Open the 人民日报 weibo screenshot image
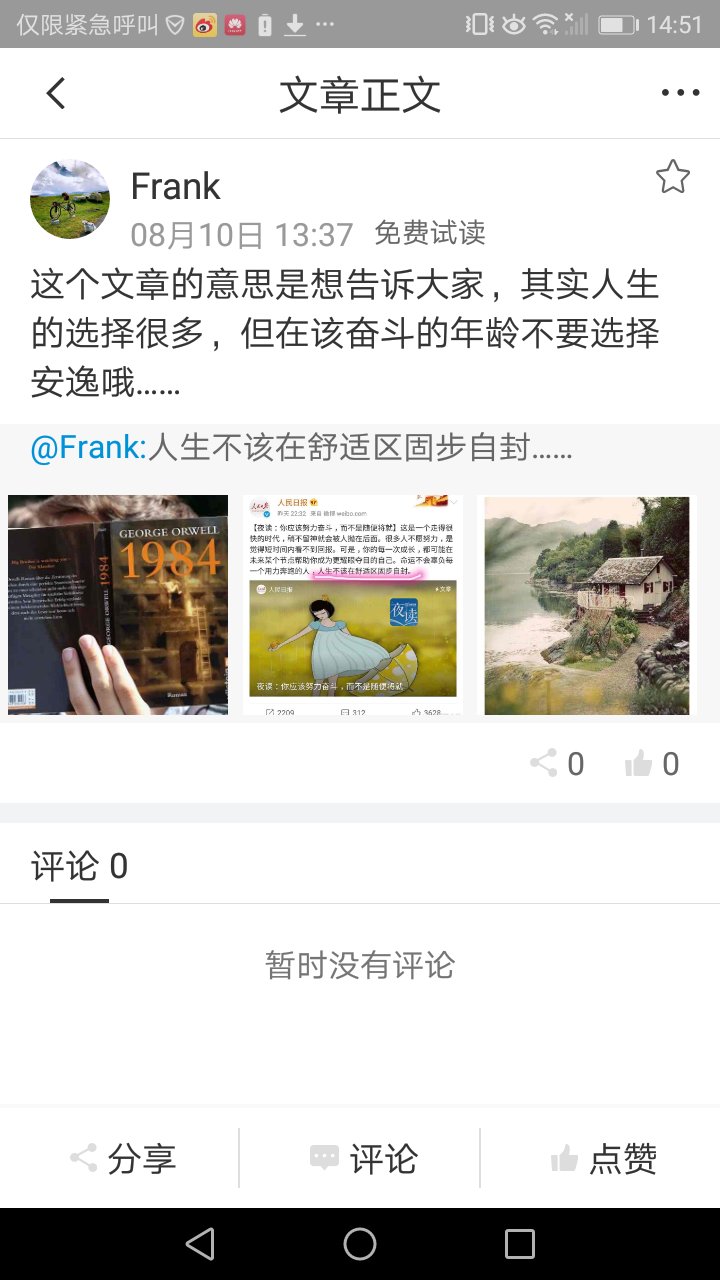This screenshot has width=720, height=1280. point(352,605)
